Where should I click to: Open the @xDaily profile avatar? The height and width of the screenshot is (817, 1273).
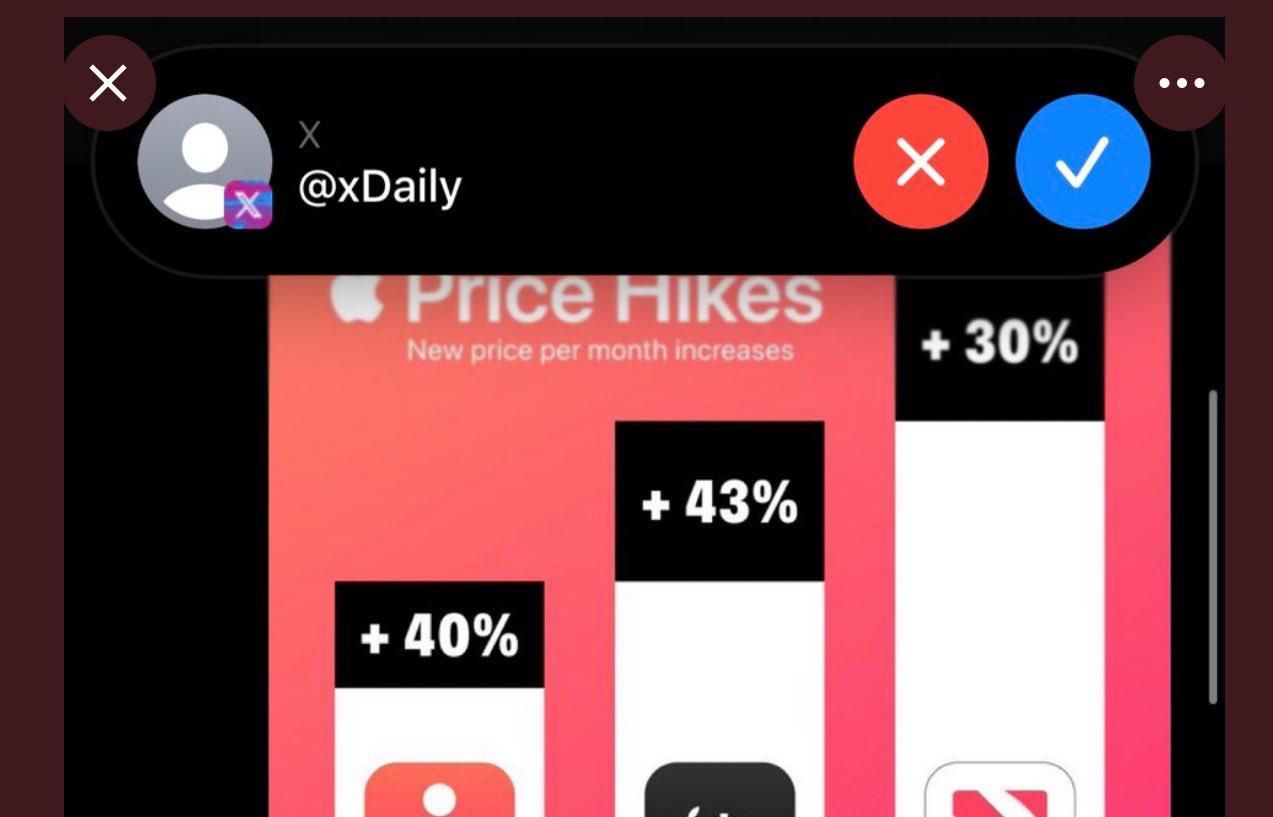pos(205,162)
